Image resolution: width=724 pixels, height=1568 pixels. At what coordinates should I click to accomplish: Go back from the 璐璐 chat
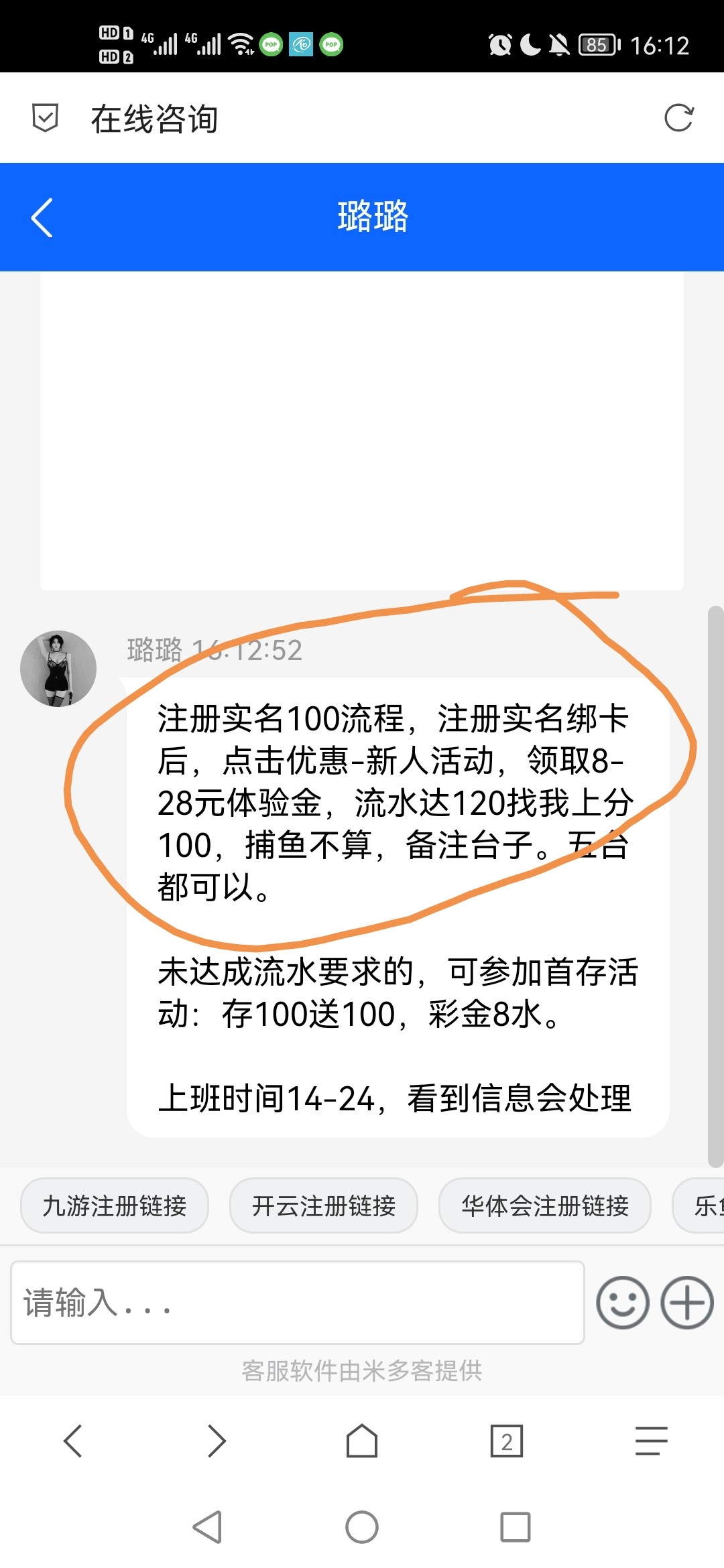(42, 217)
